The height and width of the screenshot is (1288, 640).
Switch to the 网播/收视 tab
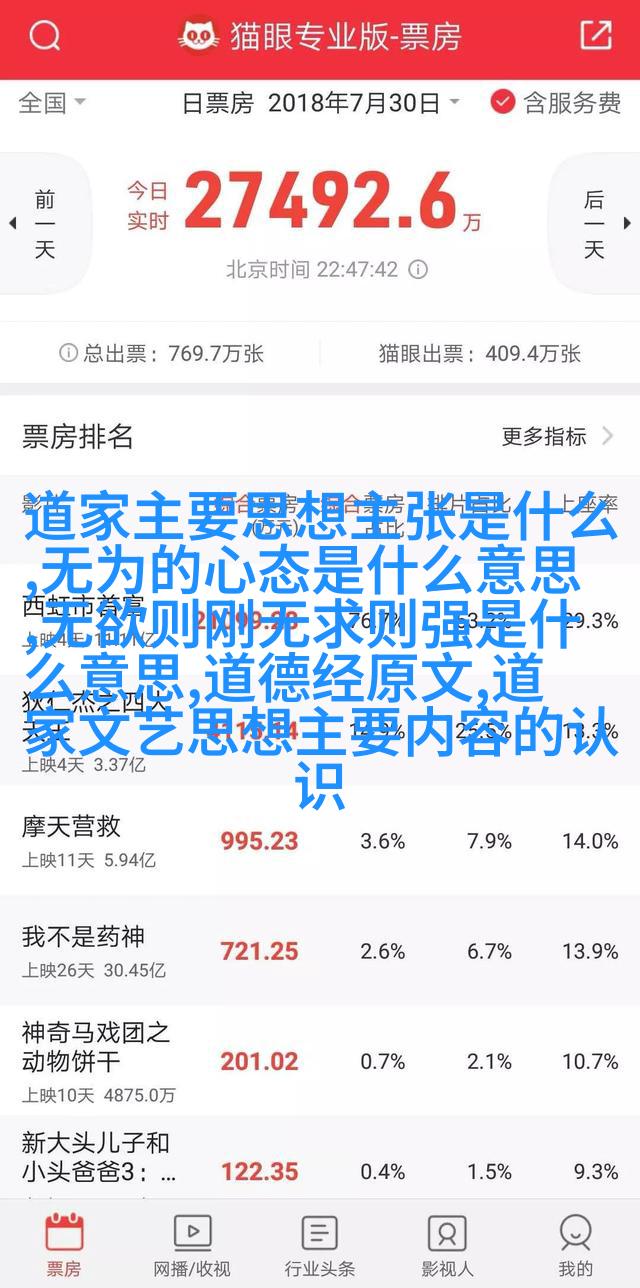(x=192, y=1245)
